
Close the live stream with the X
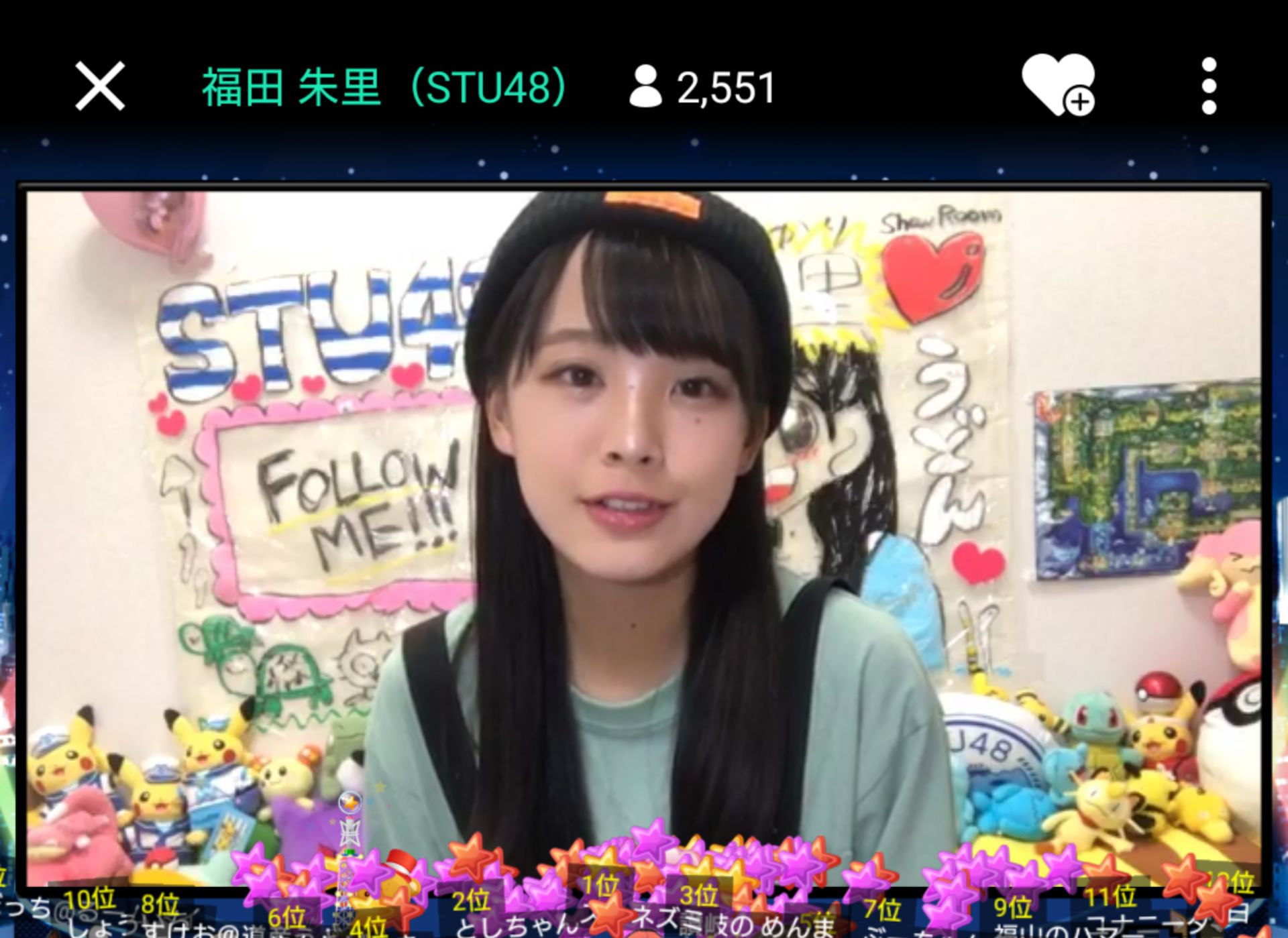(x=100, y=86)
